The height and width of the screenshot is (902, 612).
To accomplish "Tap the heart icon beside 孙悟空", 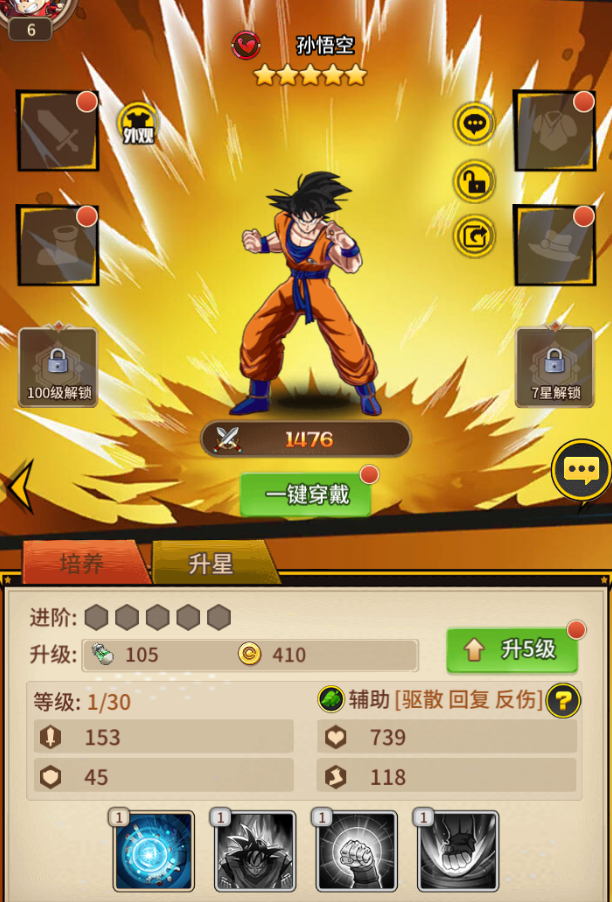I will (x=246, y=45).
